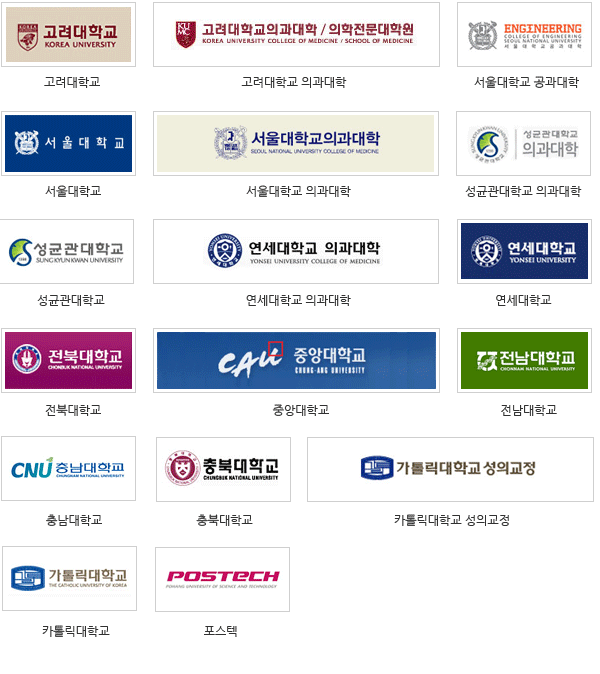This screenshot has height=674, width=600.
Task: Tap the 연세대학교 의과대학 banner
Action: [296, 251]
